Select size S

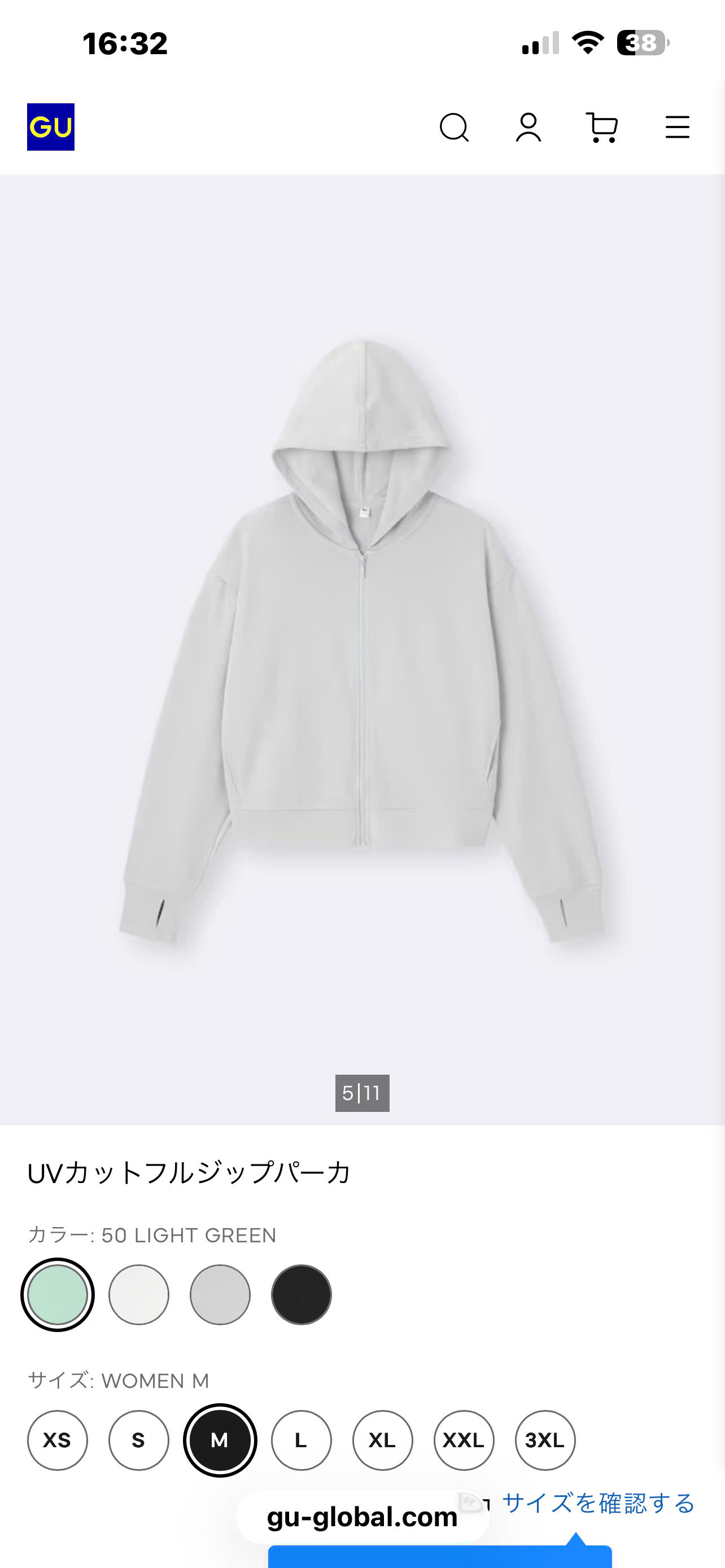click(139, 1440)
